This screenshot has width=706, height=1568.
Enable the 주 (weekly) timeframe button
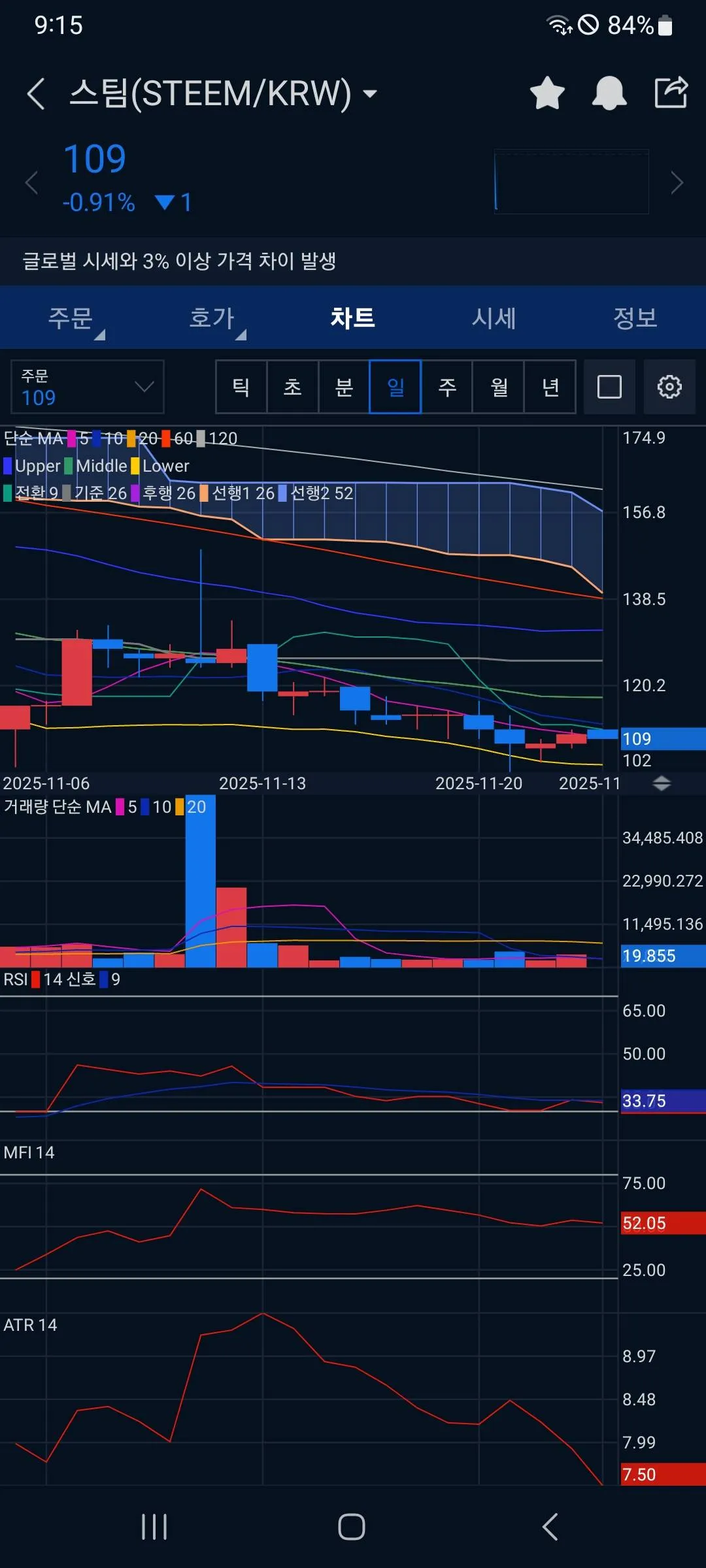click(447, 387)
